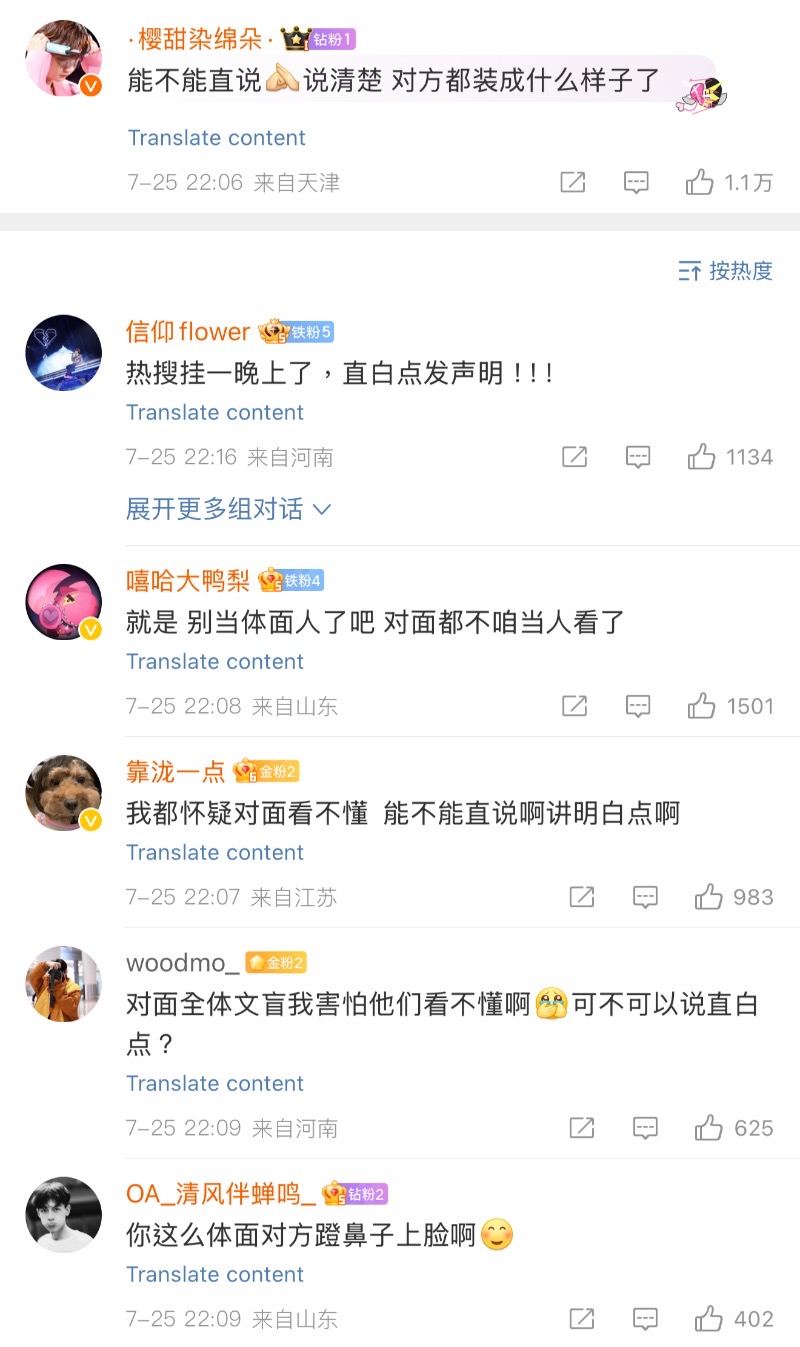Viewport: 800px width, 1347px height.
Task: Reply to 嘻哈大鸭梨's comment
Action: point(638,706)
